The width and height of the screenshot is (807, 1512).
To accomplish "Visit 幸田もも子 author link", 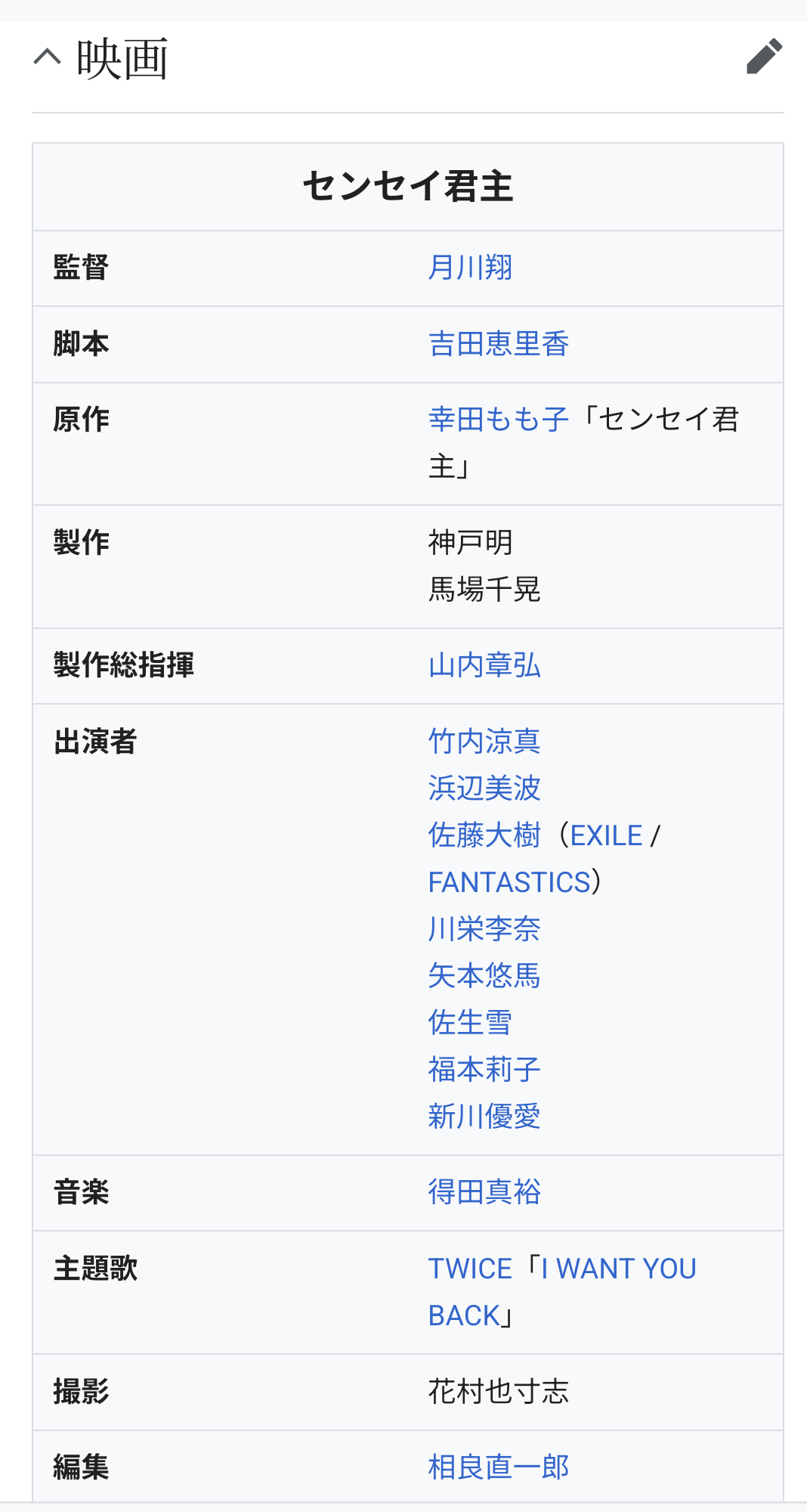I will click(x=498, y=420).
